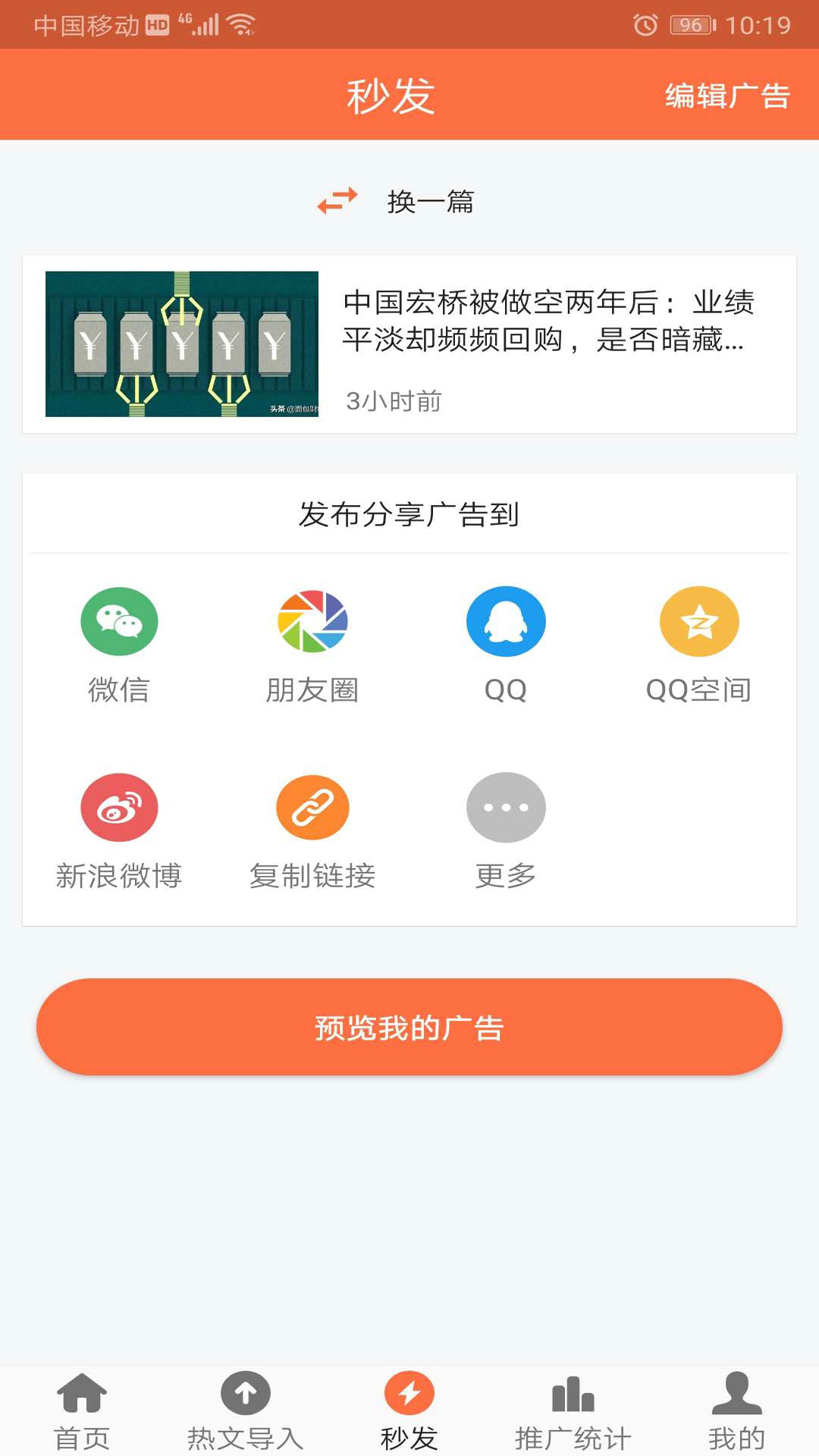819x1456 pixels.
Task: Open the 中国宏桥 article card
Action: 409,344
